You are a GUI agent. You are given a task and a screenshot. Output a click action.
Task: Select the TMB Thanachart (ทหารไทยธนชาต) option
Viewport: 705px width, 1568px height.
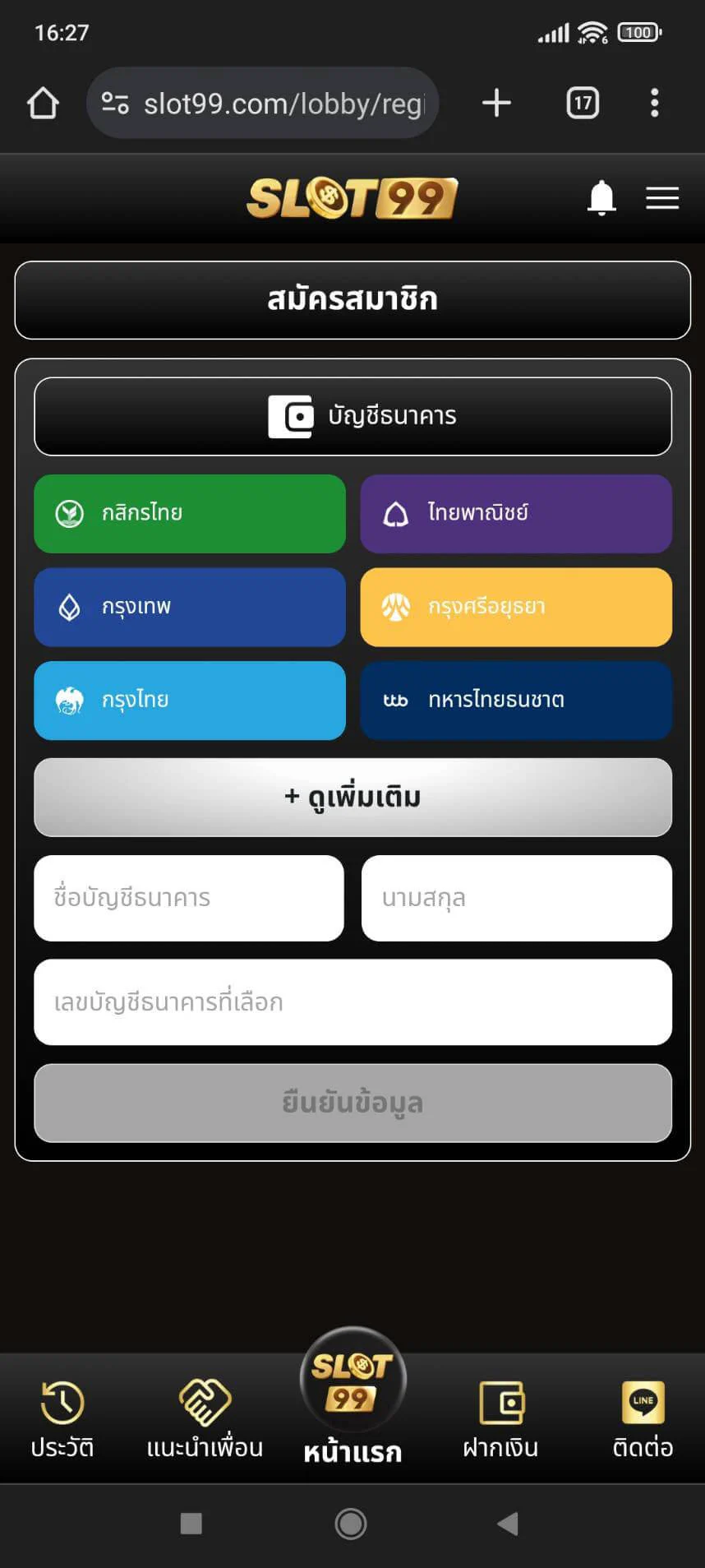pyautogui.click(x=515, y=701)
